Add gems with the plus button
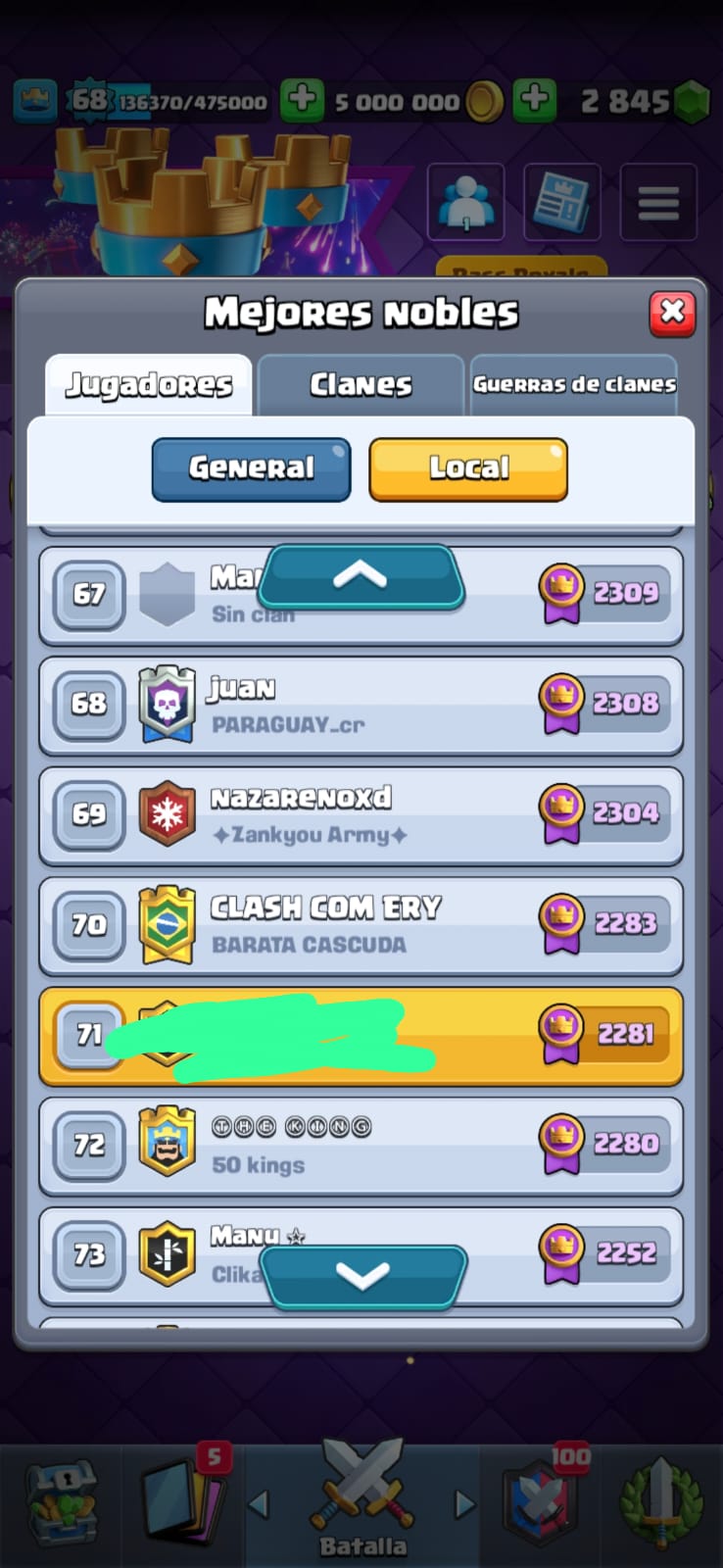This screenshot has width=723, height=1568. [535, 100]
